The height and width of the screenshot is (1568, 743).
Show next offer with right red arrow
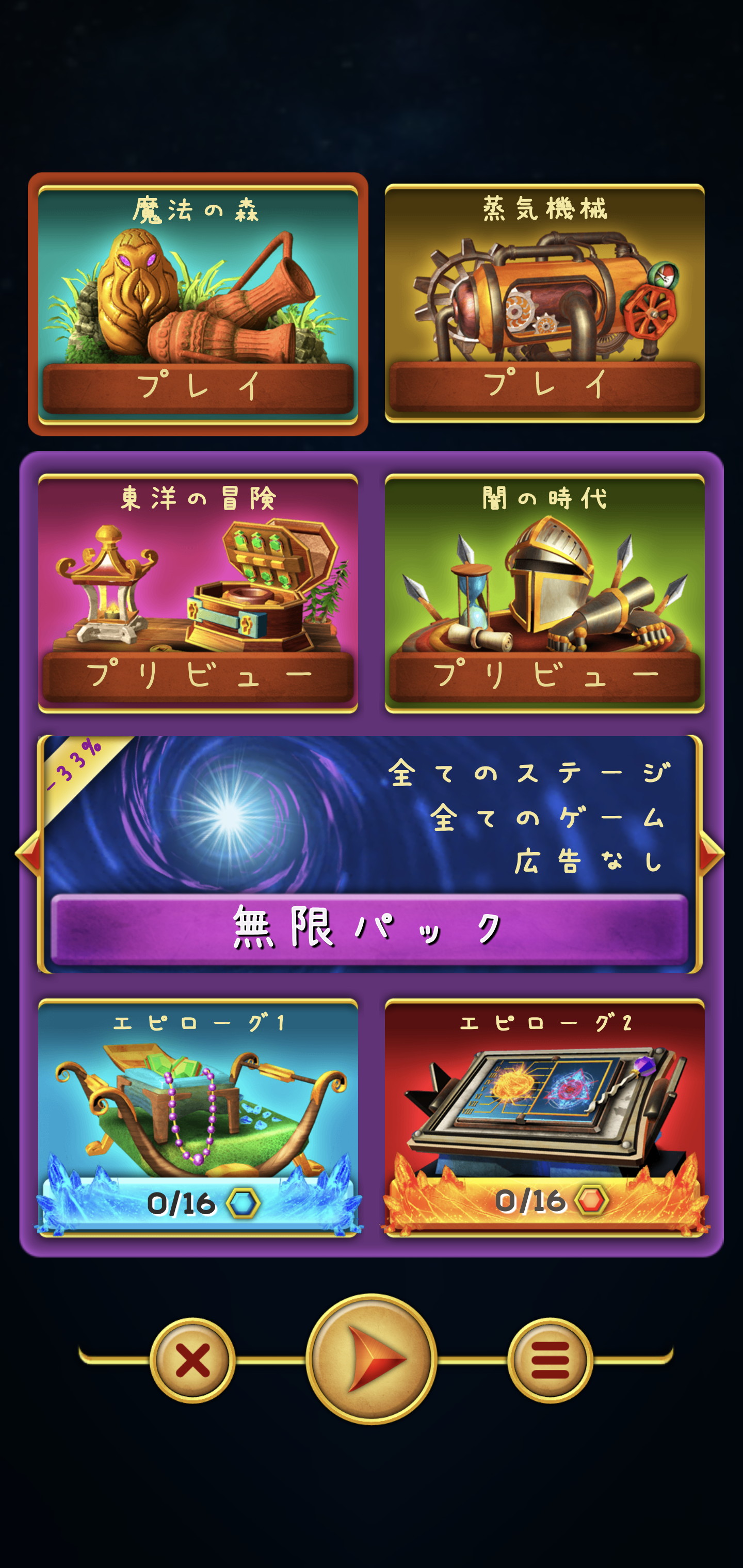click(710, 854)
